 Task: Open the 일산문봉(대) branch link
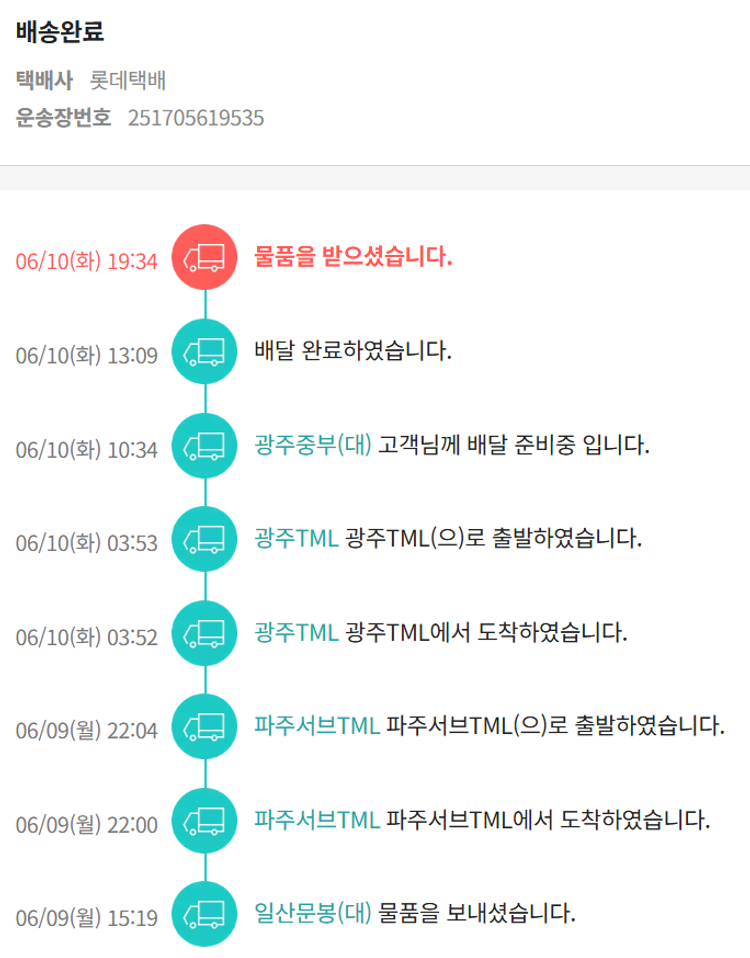click(x=313, y=913)
